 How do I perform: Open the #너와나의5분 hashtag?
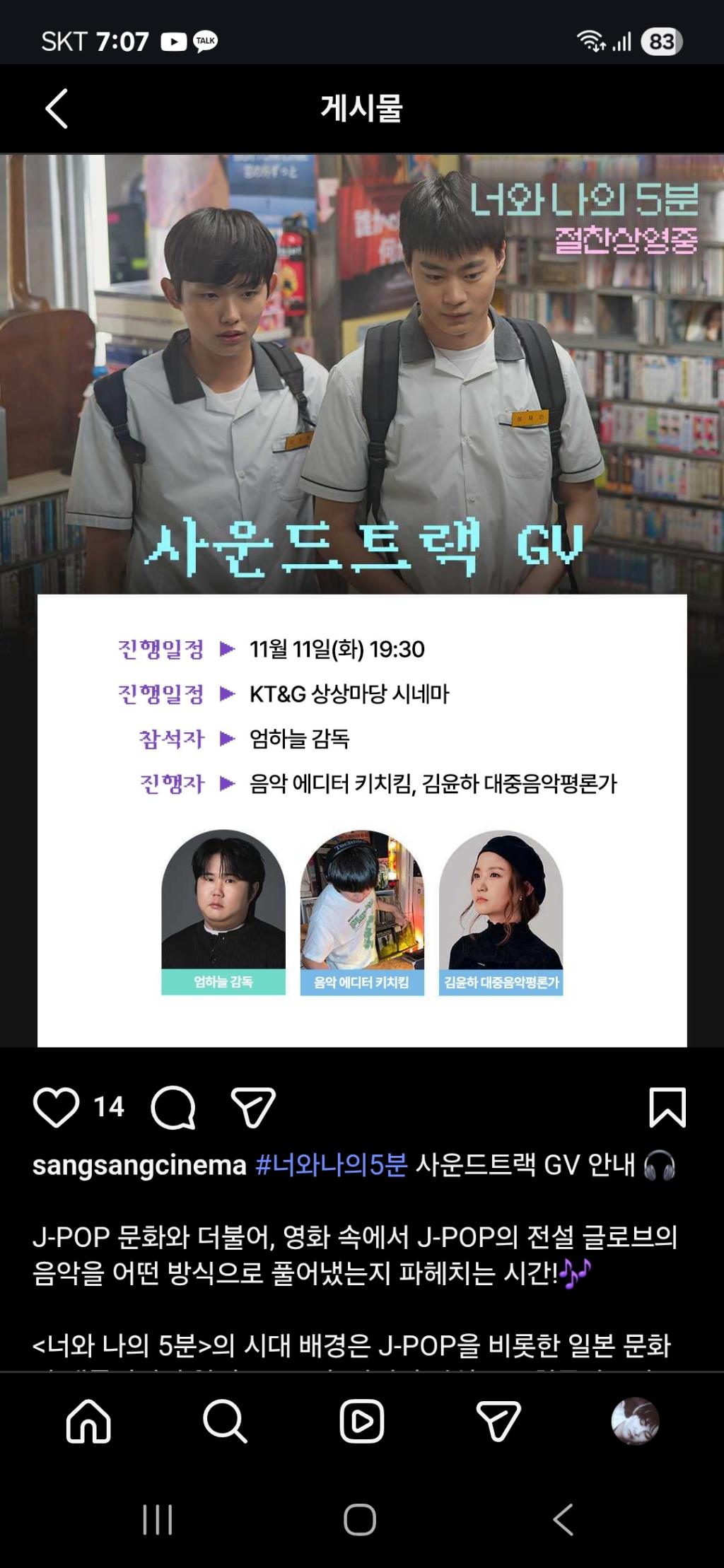pos(331,1165)
